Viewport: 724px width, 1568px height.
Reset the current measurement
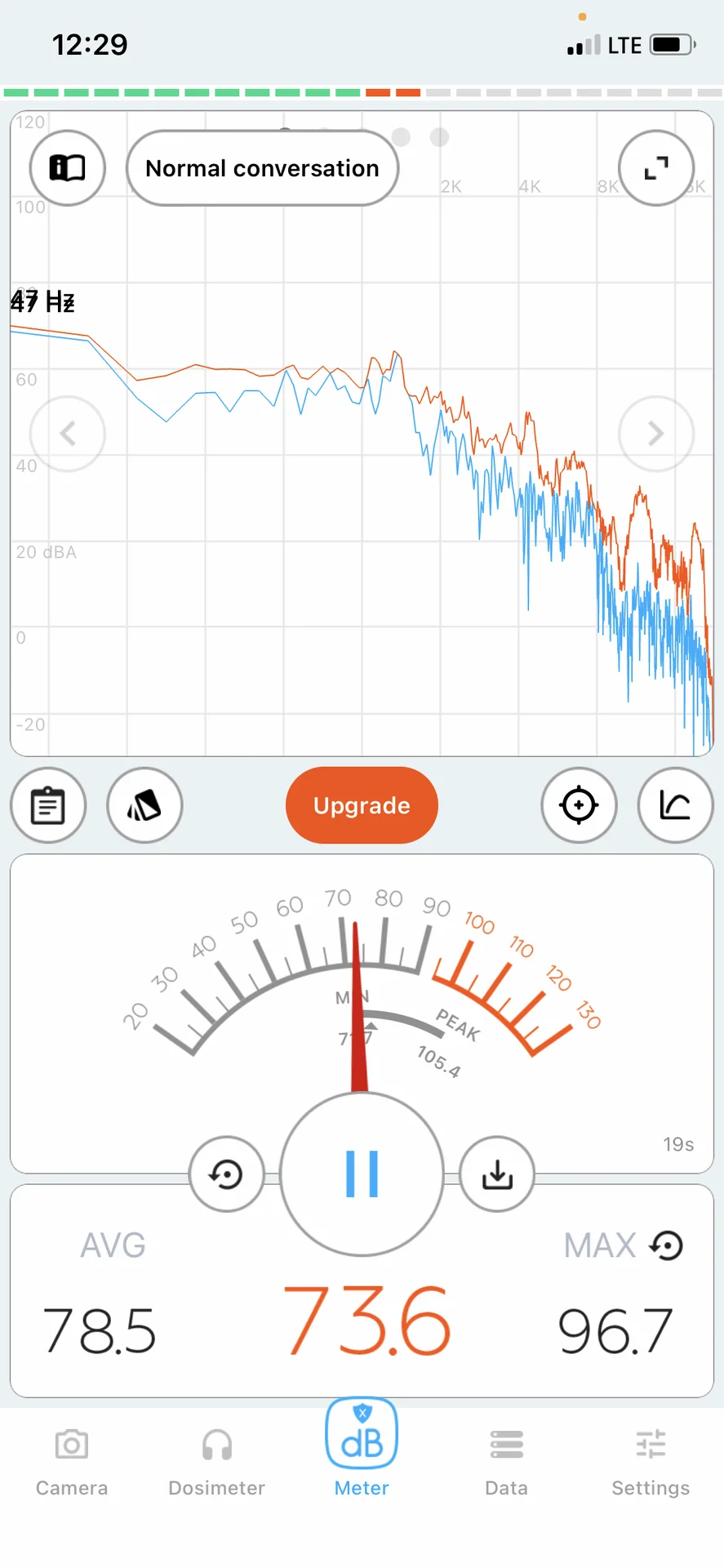[x=226, y=1174]
